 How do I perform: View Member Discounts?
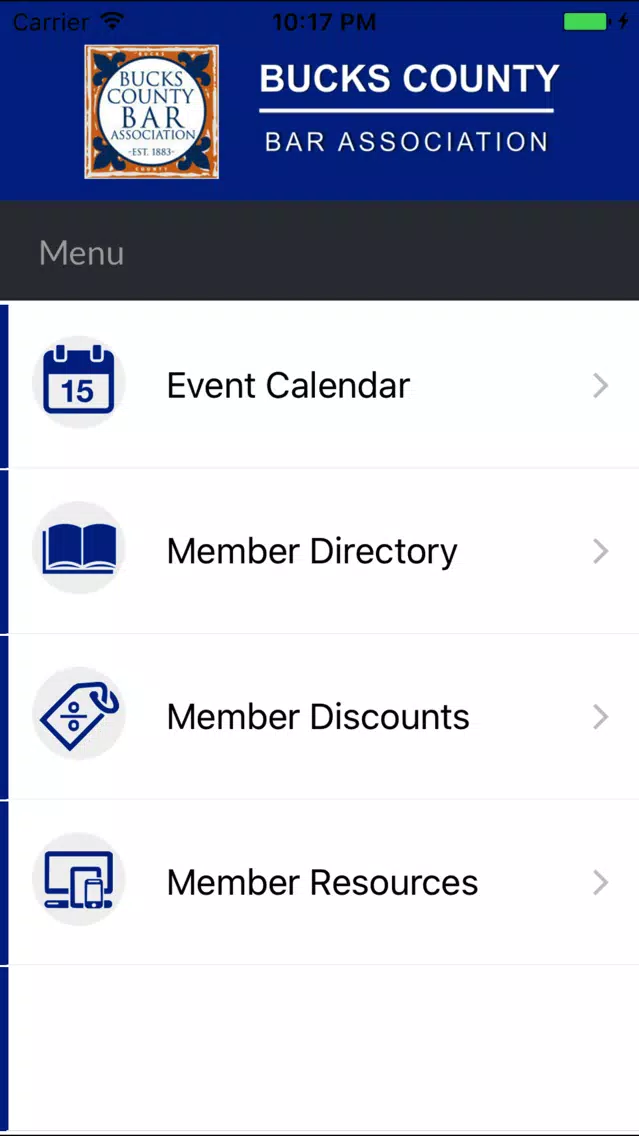tap(318, 717)
